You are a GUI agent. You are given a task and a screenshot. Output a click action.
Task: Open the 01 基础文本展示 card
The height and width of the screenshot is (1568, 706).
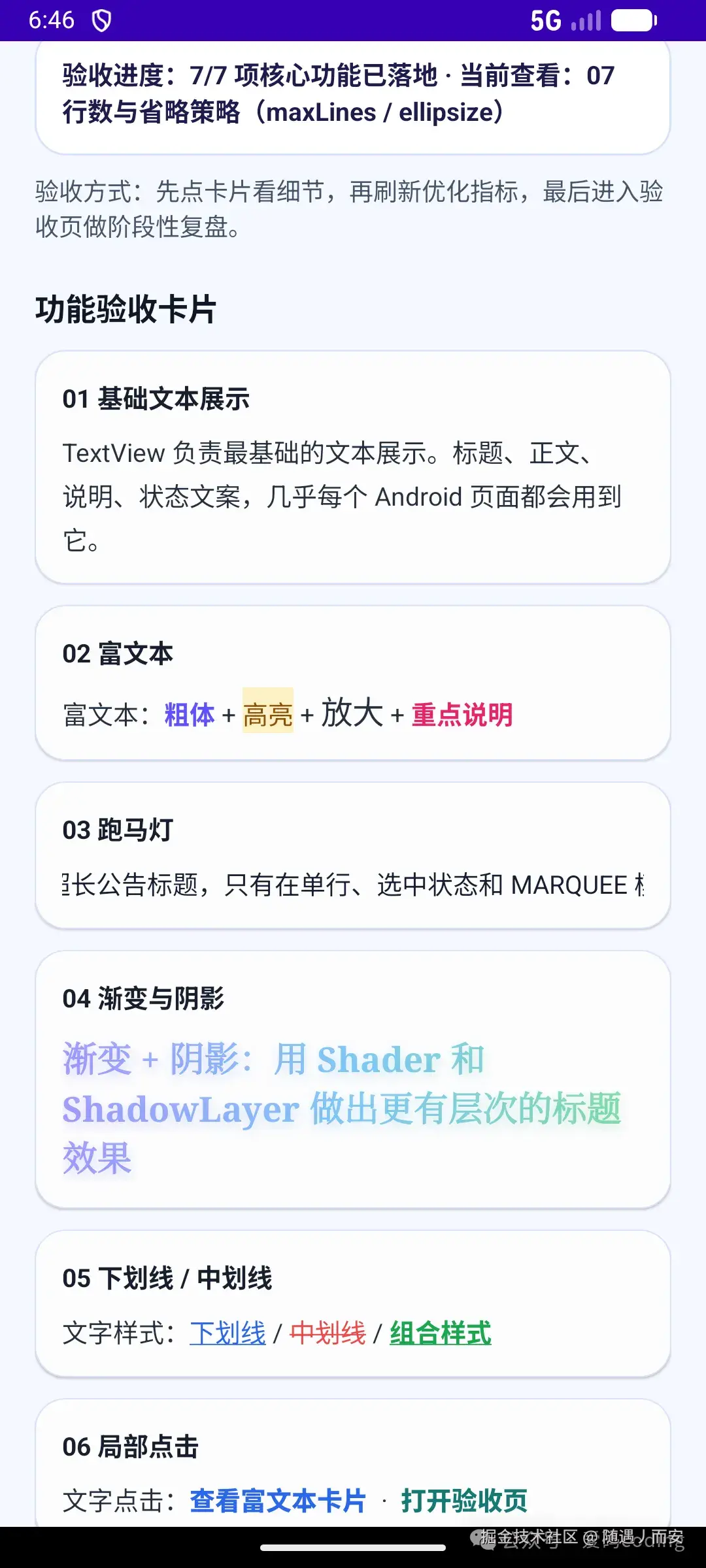point(353,468)
